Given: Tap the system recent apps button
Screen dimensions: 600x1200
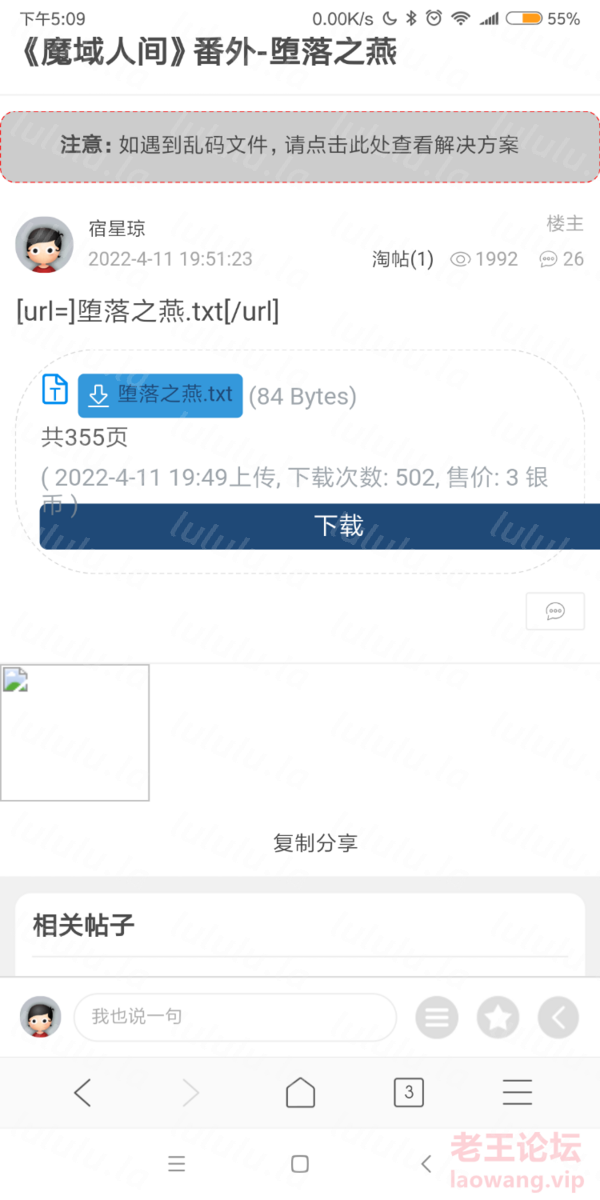Looking at the screenshot, I should (x=177, y=1164).
